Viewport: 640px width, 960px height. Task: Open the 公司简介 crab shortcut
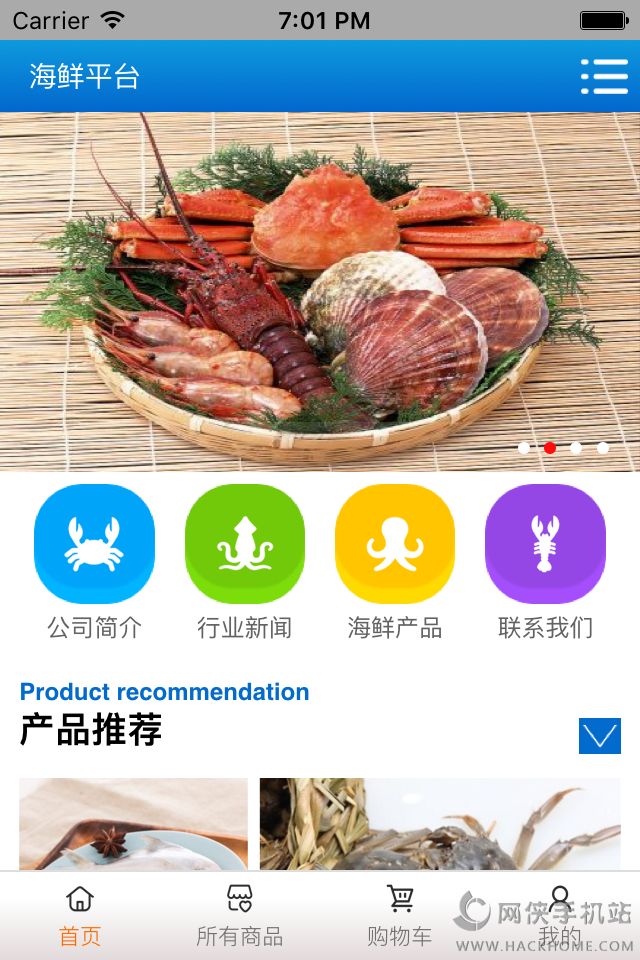tap(94, 543)
